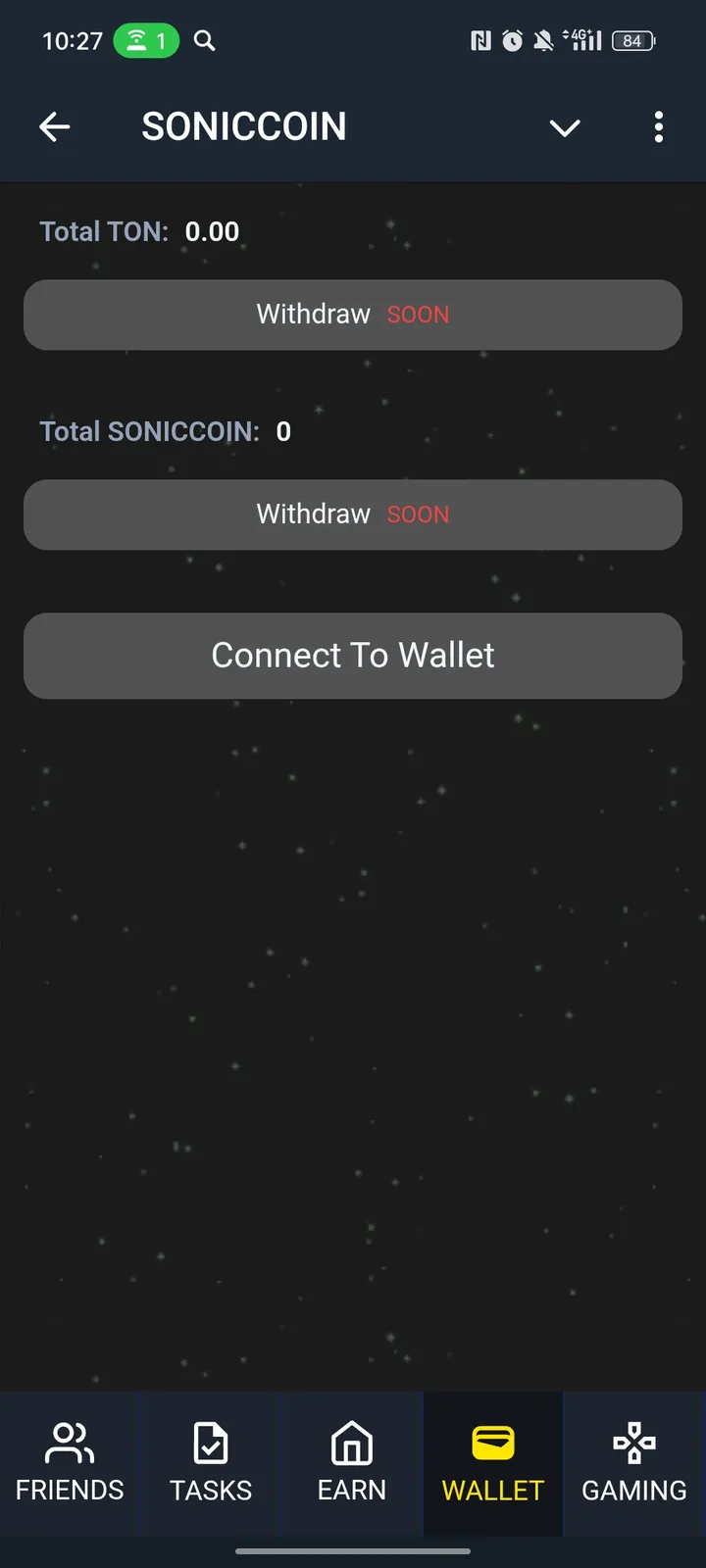Viewport: 706px width, 1568px height.
Task: Tap Withdraw under Total TON
Action: pyautogui.click(x=352, y=315)
